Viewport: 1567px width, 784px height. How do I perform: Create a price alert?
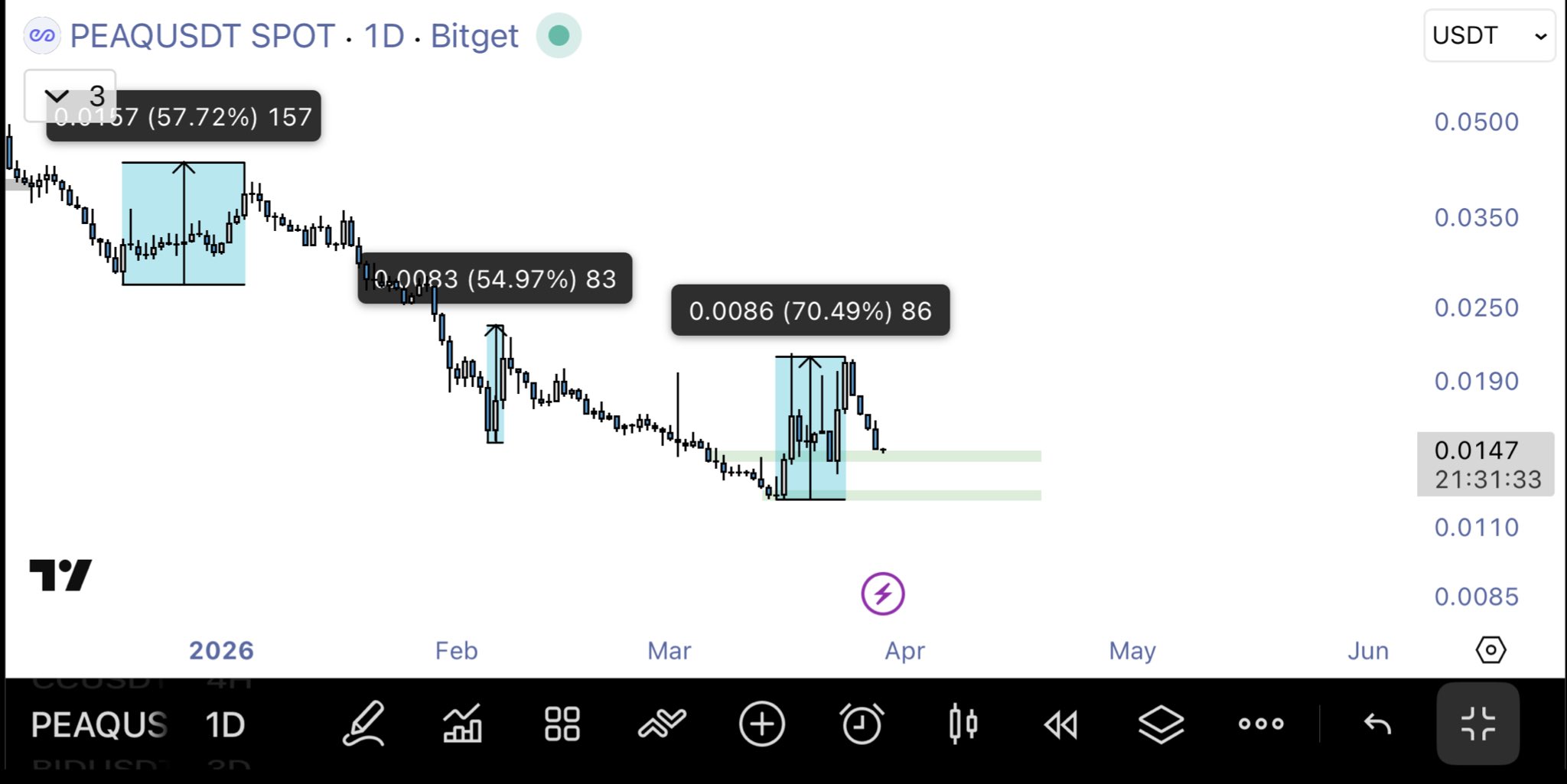pyautogui.click(x=862, y=724)
